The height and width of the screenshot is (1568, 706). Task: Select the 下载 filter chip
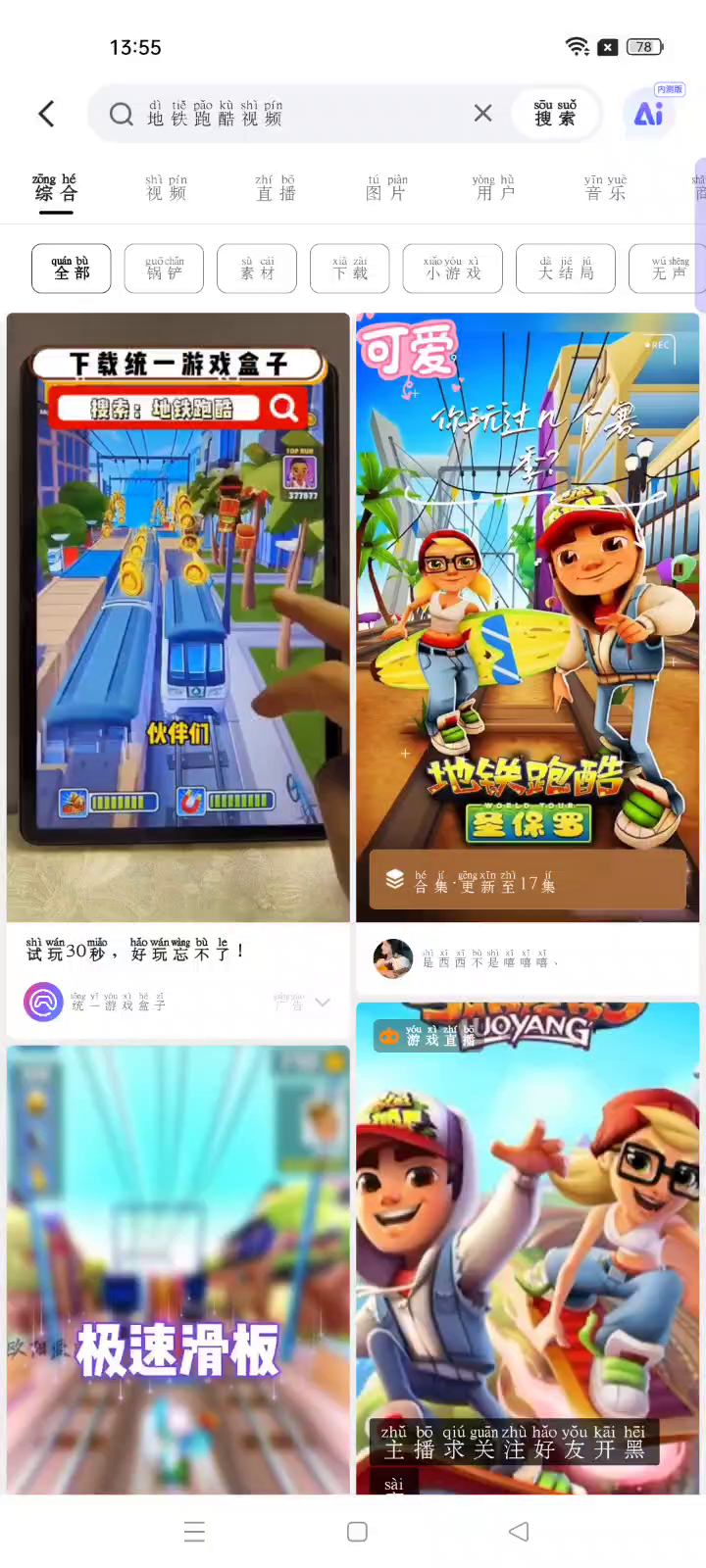(349, 269)
